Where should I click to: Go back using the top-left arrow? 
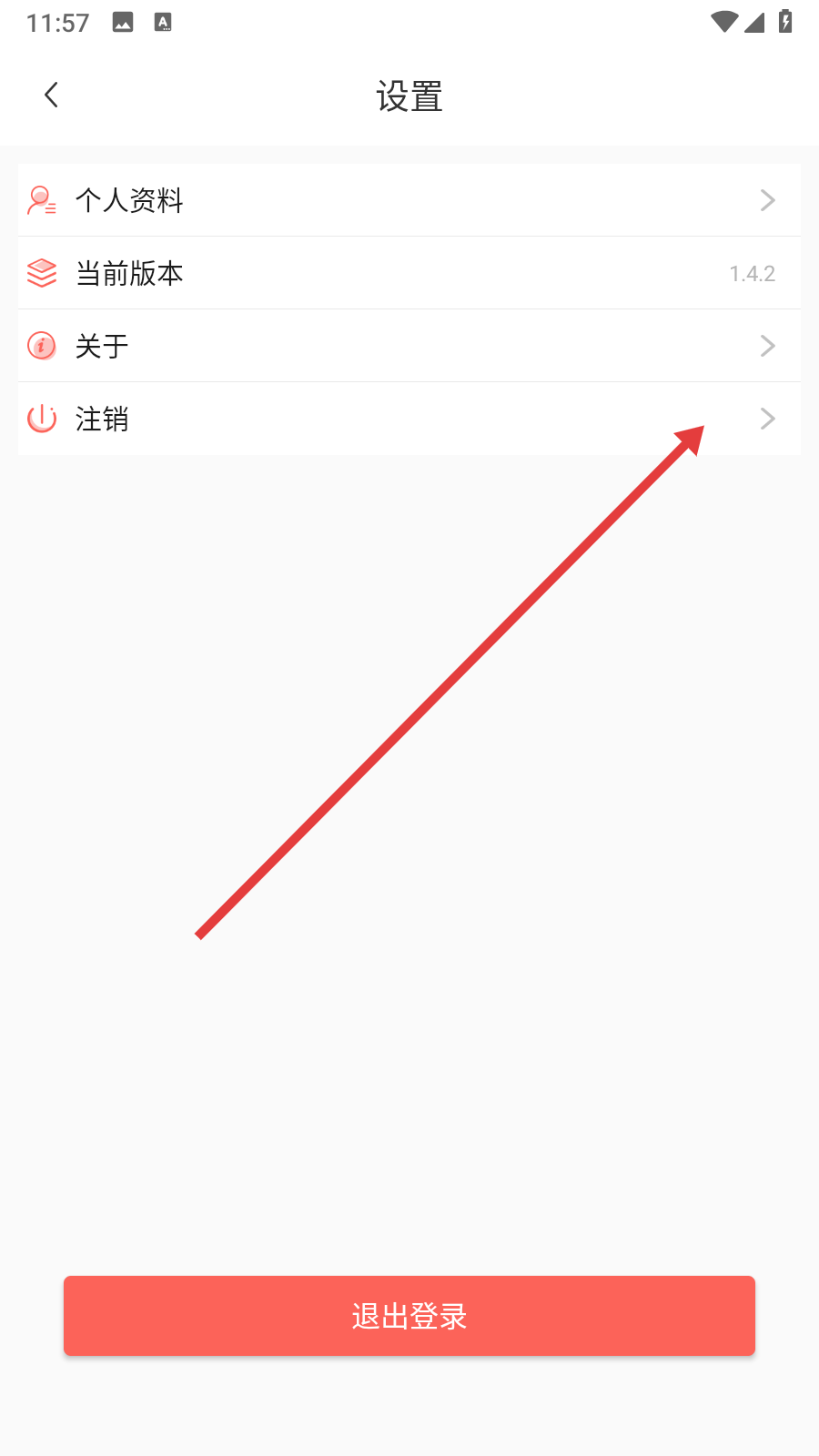51,95
